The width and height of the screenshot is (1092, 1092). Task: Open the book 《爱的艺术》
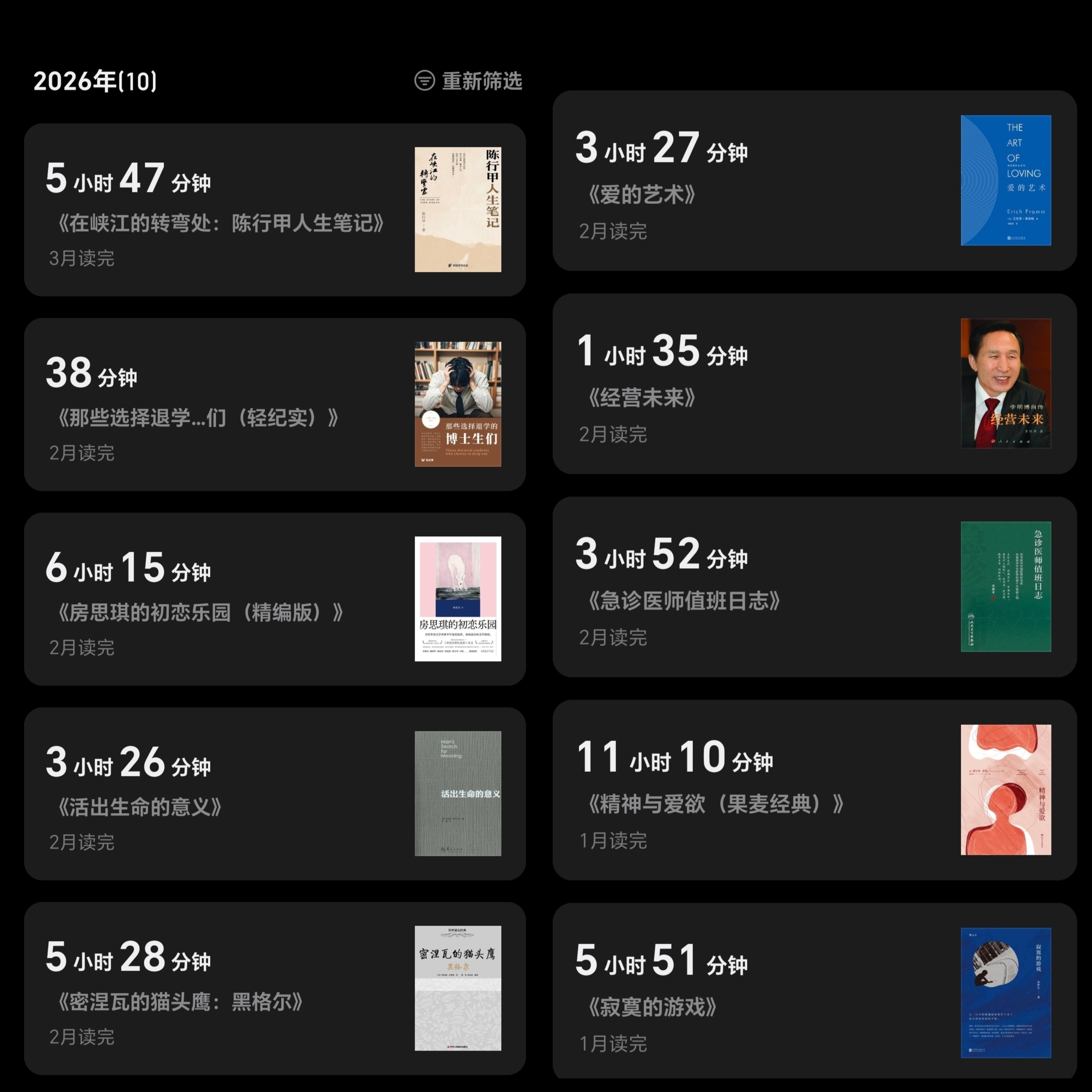tap(814, 180)
